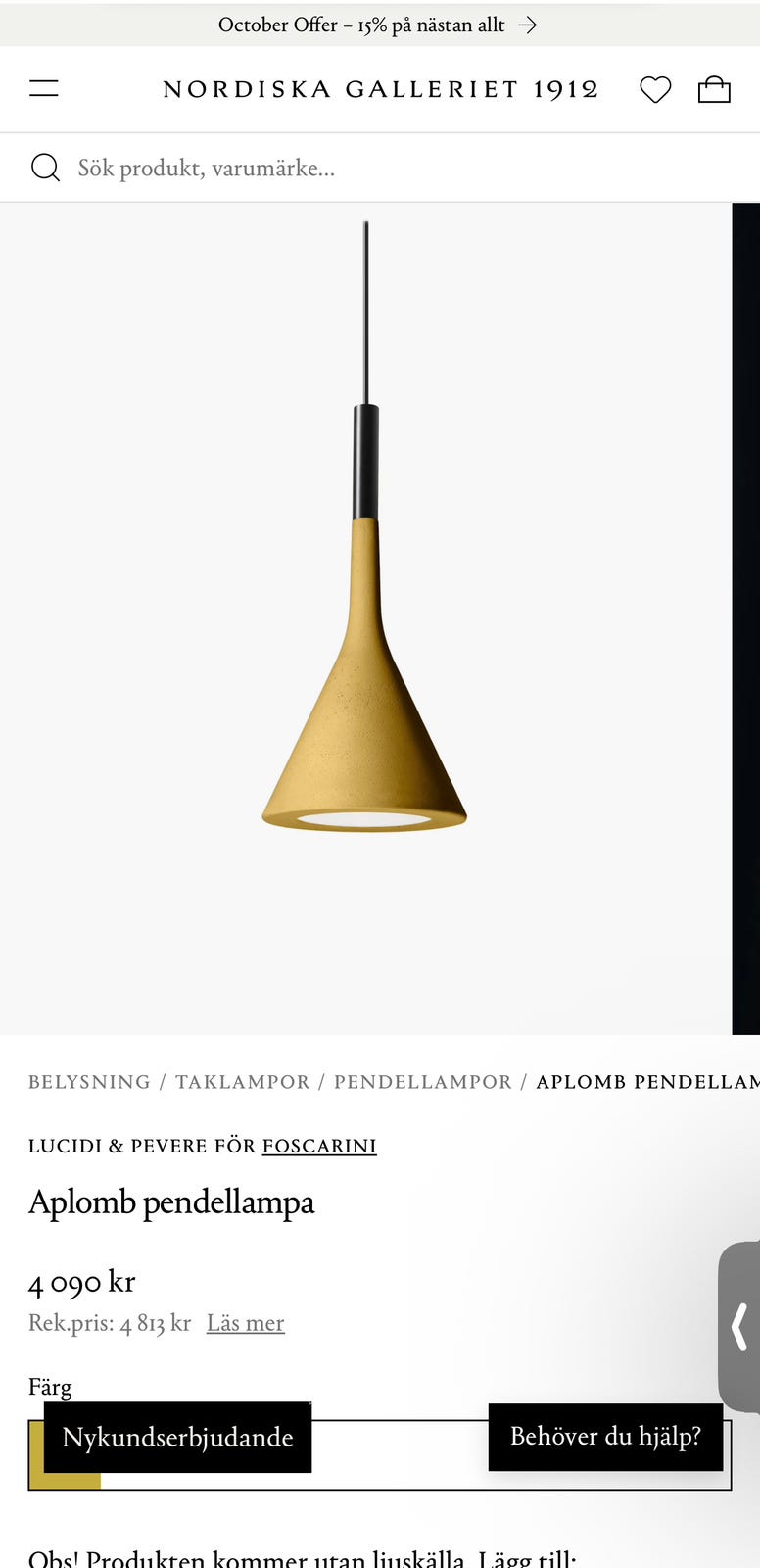This screenshot has height=1568, width=760.
Task: Open the Färg color selector
Action: point(380,1455)
